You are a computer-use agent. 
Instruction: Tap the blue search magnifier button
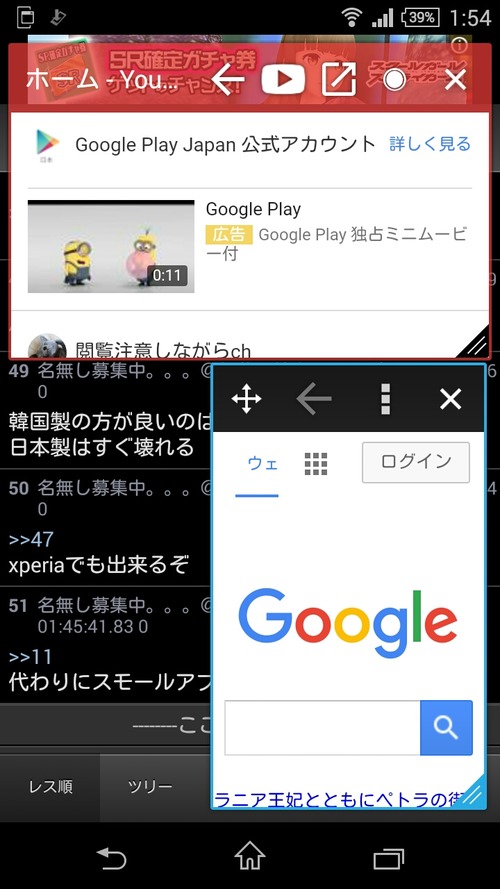[x=446, y=727]
